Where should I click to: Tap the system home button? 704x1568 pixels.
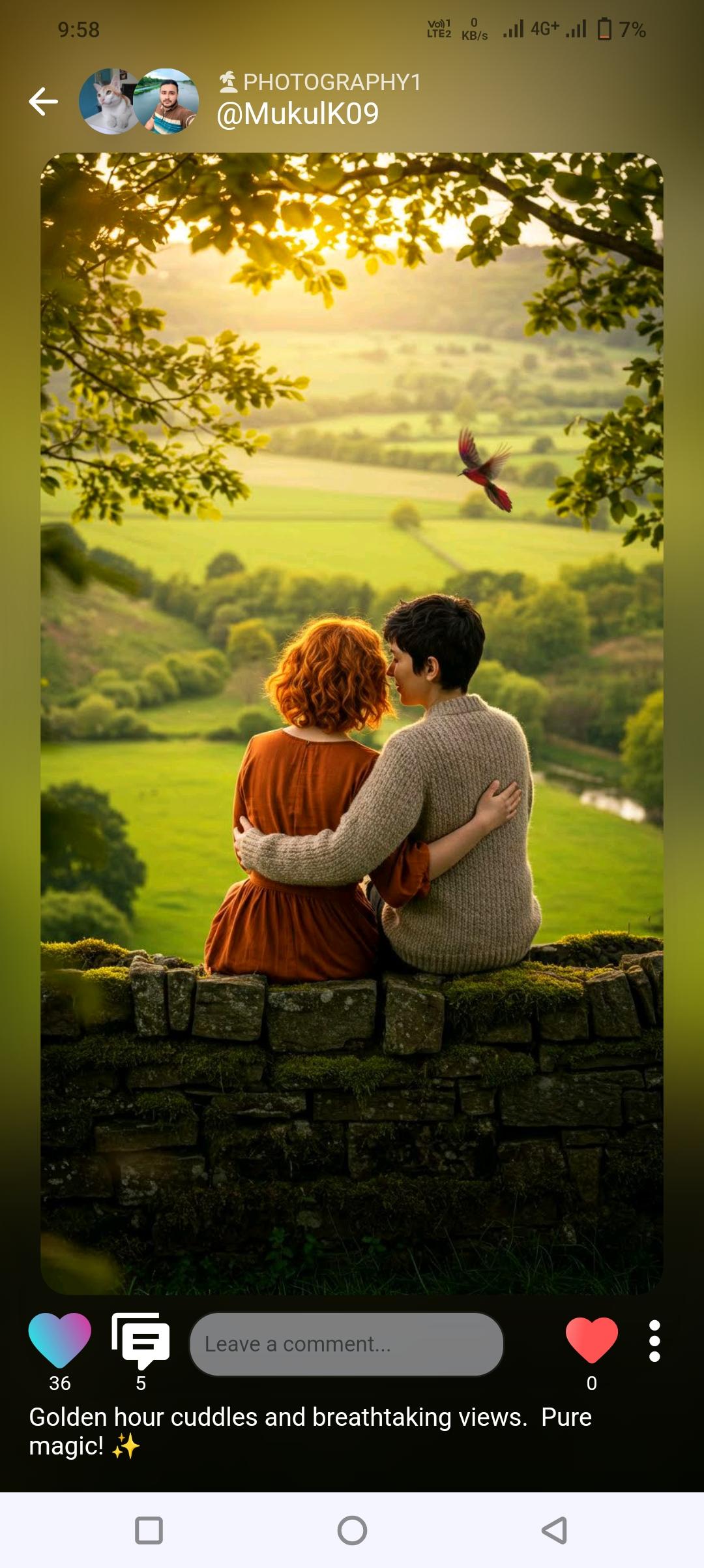pos(352,1530)
